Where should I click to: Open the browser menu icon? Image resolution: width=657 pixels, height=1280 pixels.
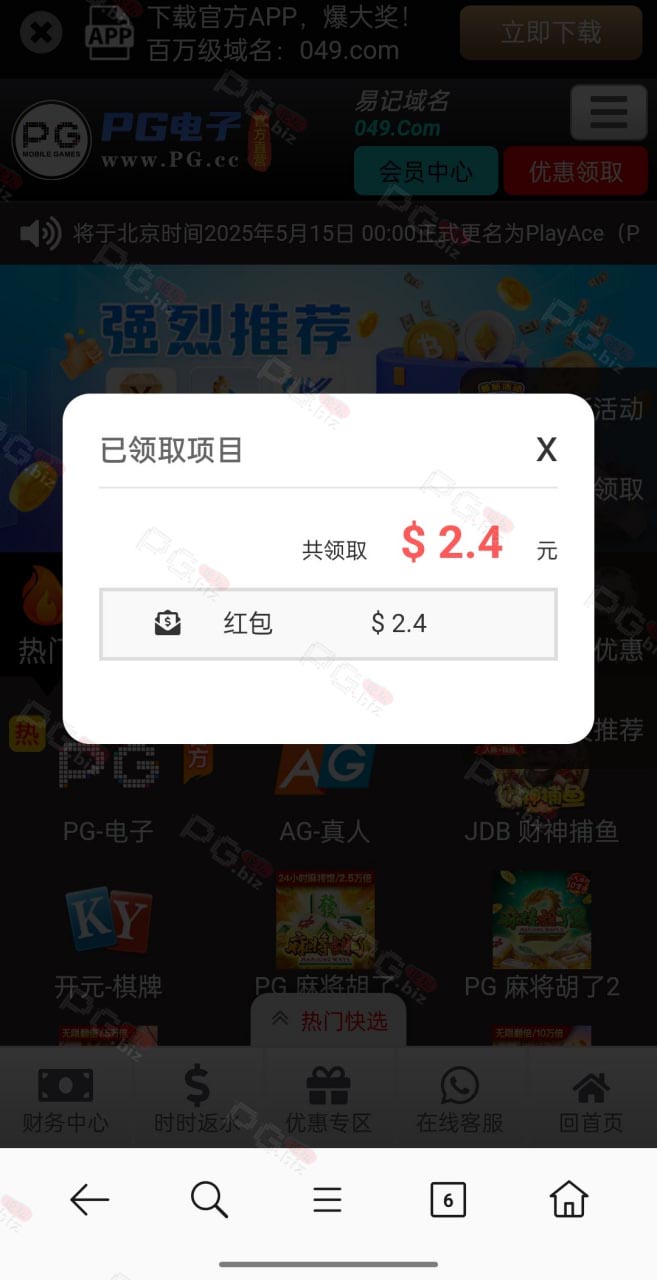328,1200
